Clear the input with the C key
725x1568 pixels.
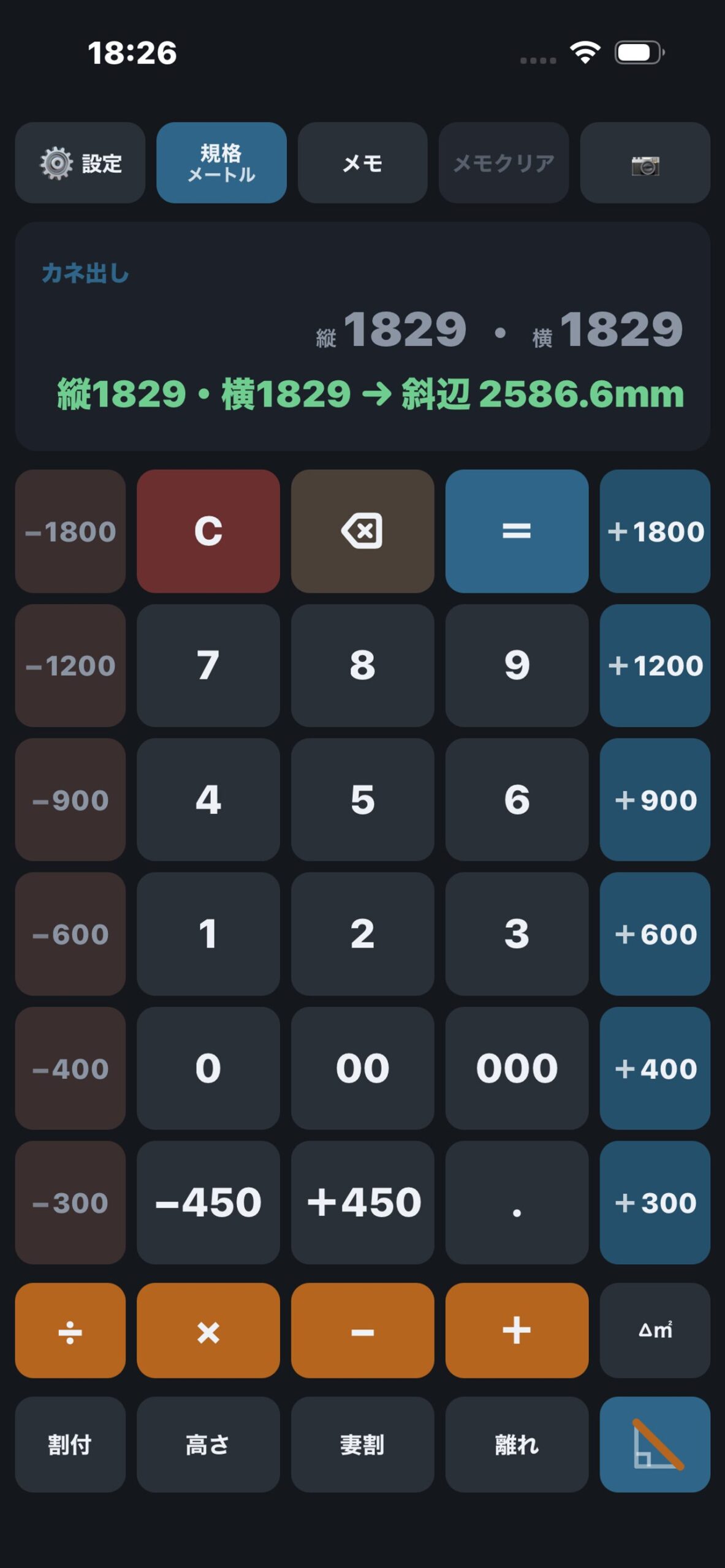[208, 531]
